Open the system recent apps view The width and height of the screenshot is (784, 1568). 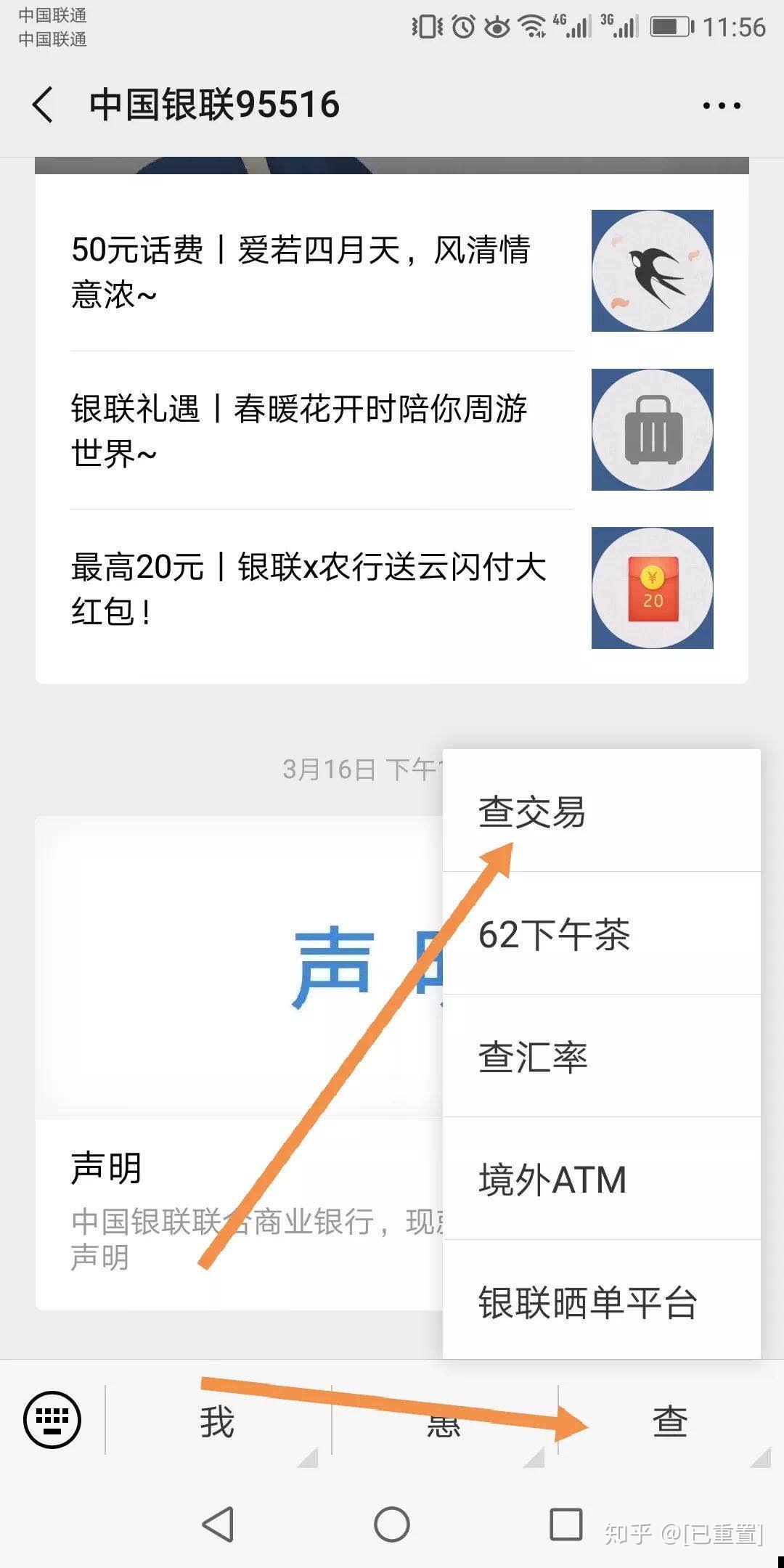pyautogui.click(x=566, y=1524)
